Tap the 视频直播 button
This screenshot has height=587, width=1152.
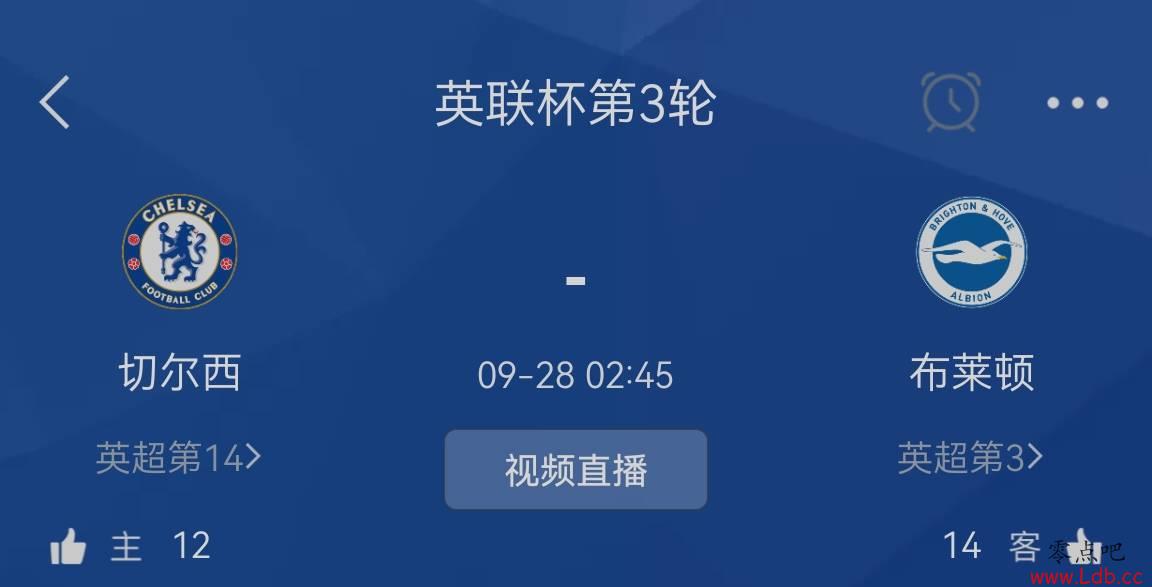[576, 470]
